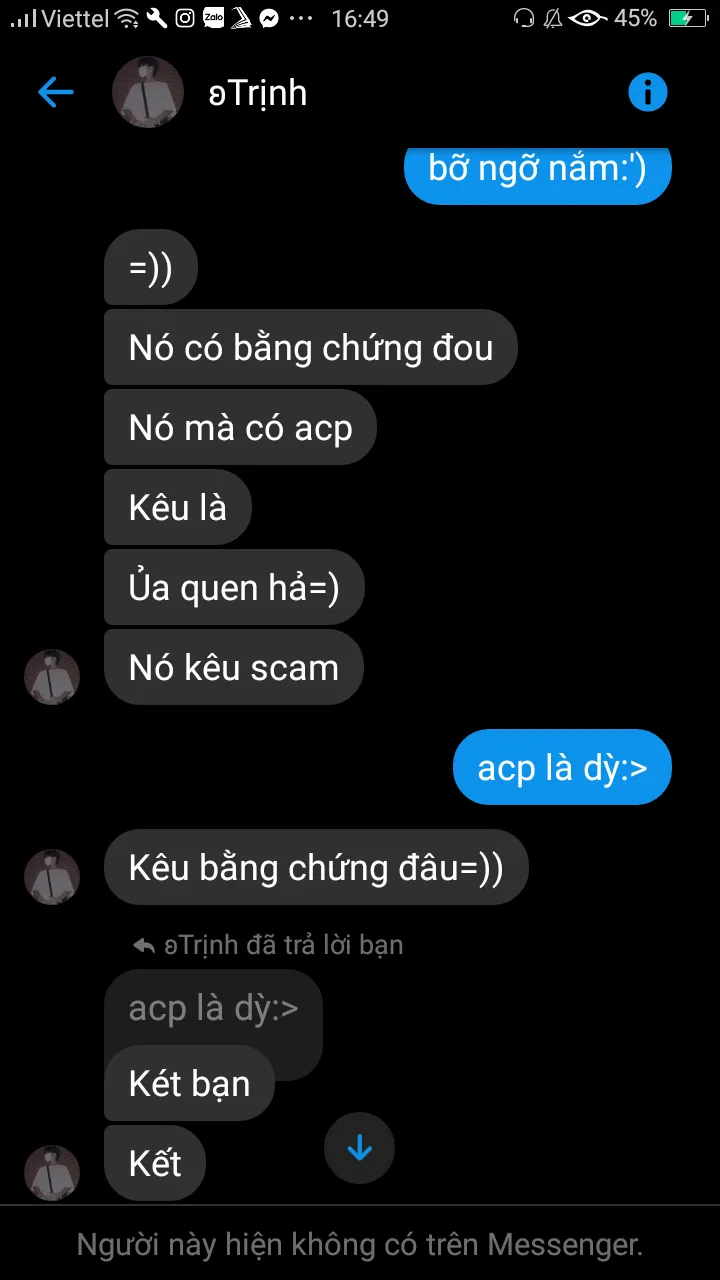Go back from the ɘTrịnh conversation
720x1280 pixels.
point(56,93)
